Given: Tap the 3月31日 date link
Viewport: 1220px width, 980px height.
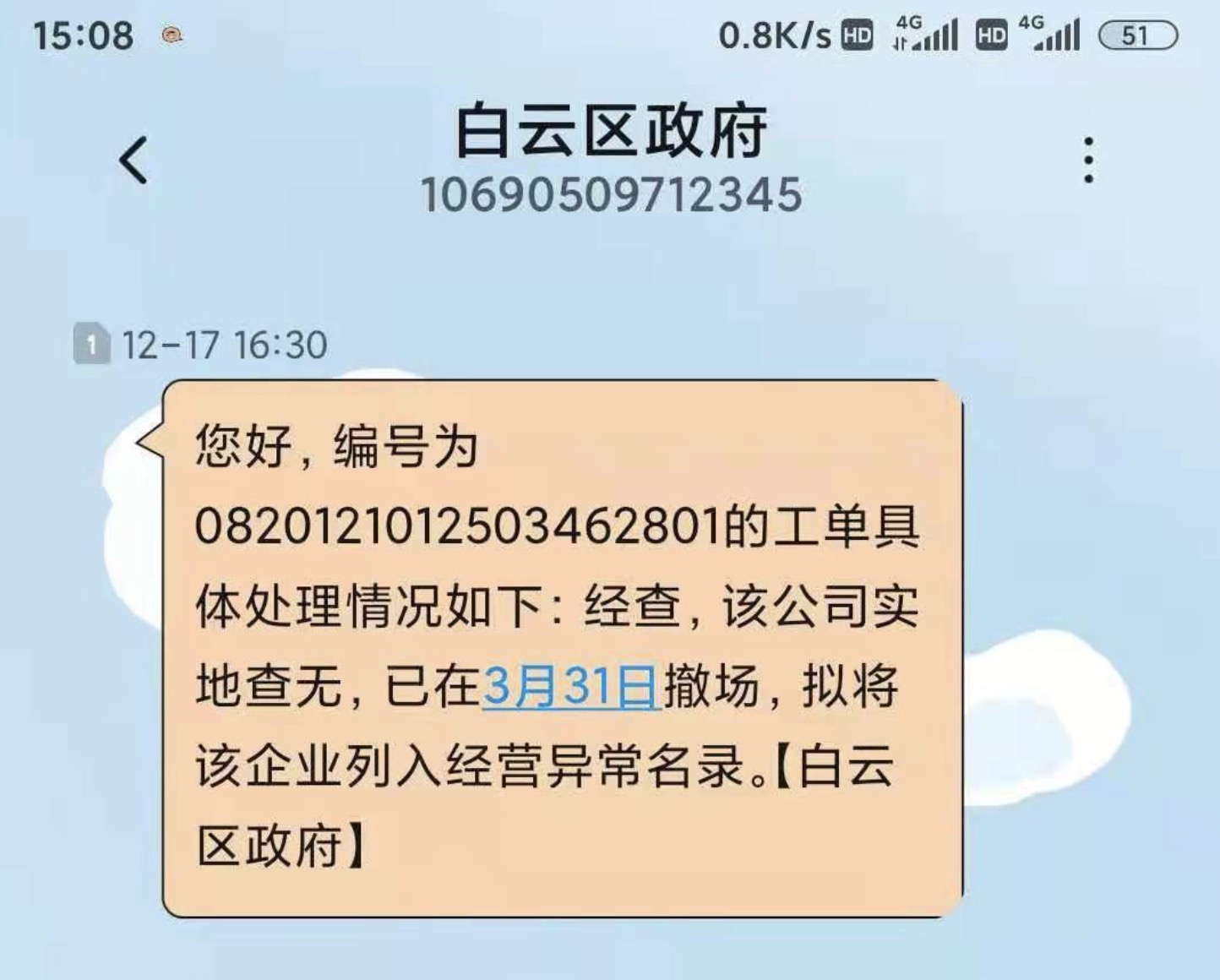Looking at the screenshot, I should pyautogui.click(x=571, y=686).
